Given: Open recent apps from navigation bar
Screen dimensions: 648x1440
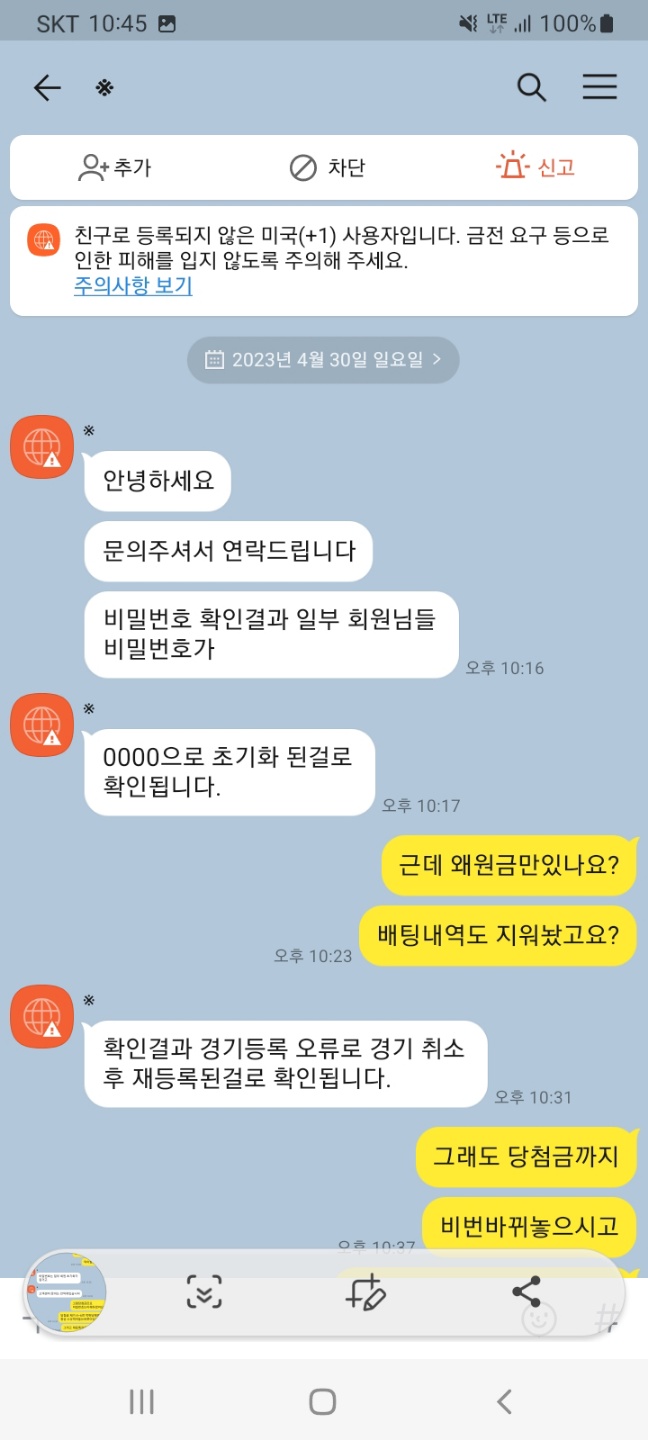Looking at the screenshot, I should [142, 1402].
